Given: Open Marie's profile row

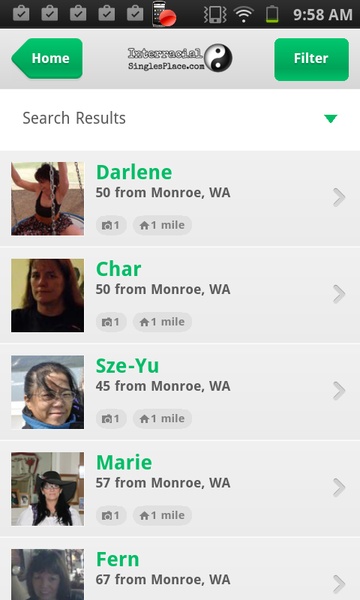Looking at the screenshot, I should [180, 489].
